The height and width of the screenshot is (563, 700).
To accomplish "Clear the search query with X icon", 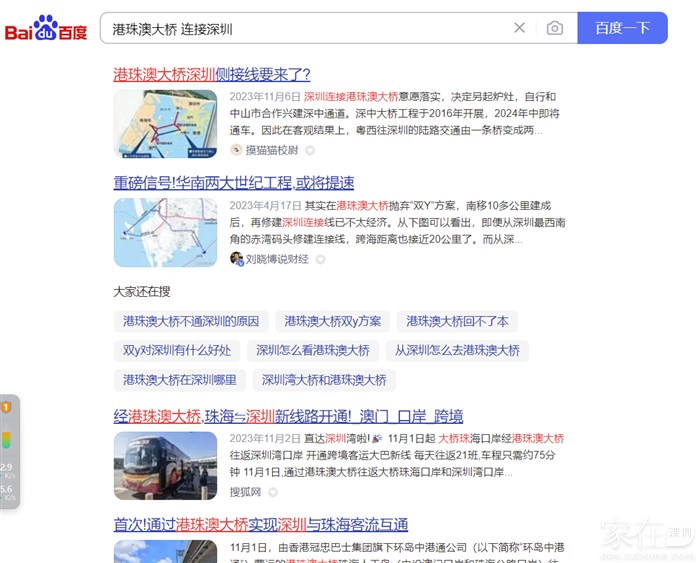I will (x=519, y=28).
